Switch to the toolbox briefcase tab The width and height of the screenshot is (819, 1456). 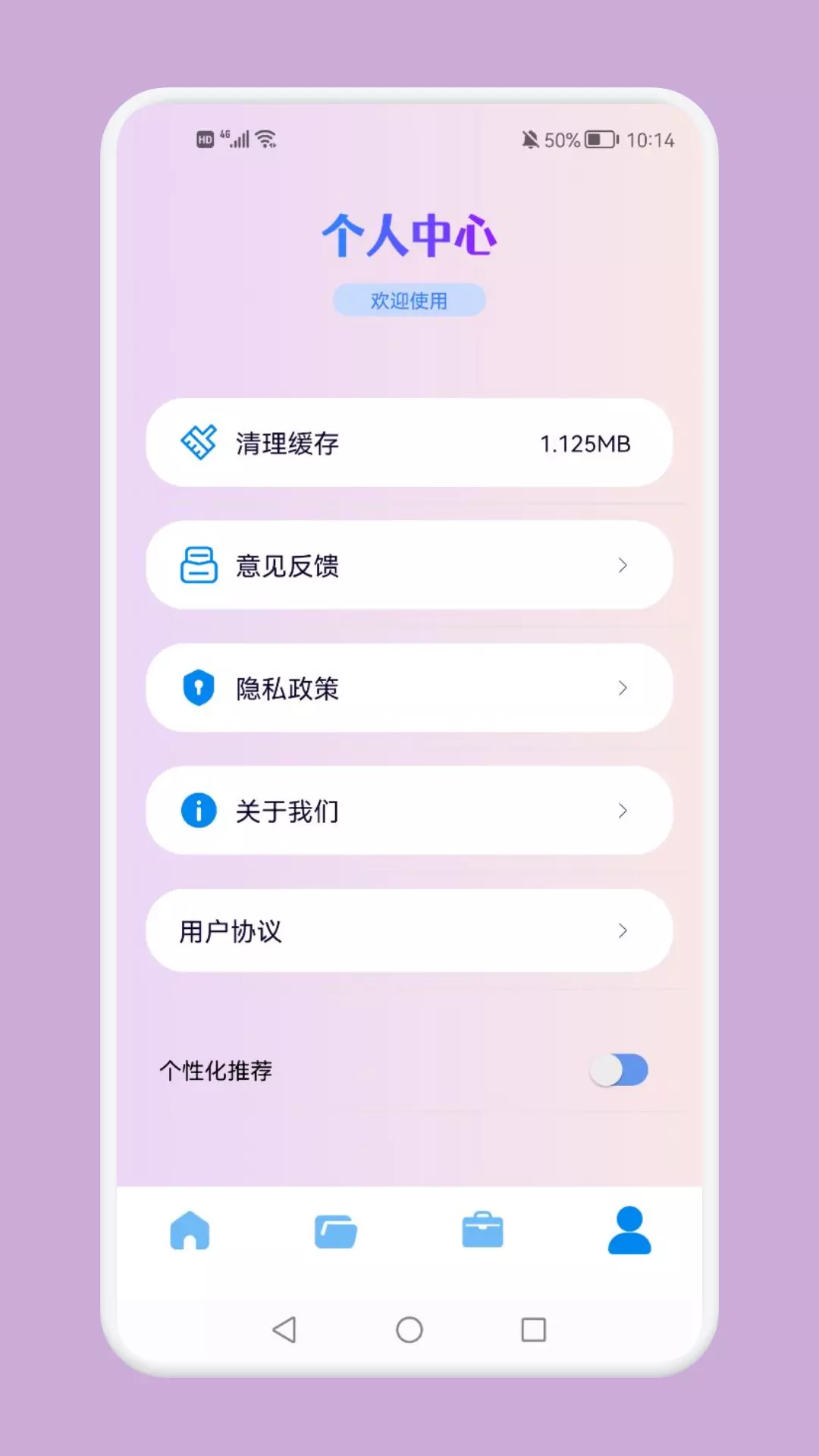482,1230
